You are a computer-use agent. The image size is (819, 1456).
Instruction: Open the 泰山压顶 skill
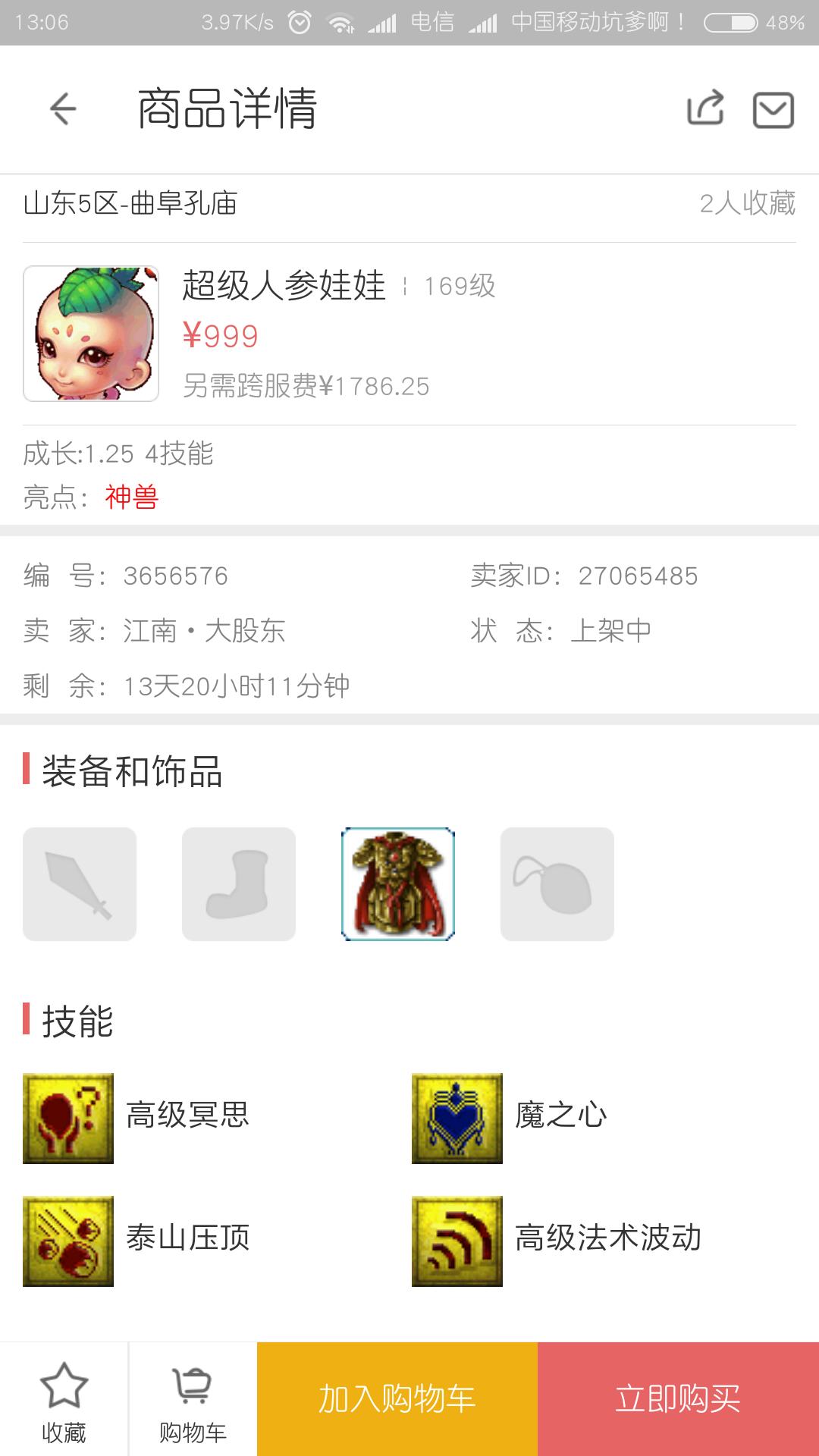click(68, 1241)
